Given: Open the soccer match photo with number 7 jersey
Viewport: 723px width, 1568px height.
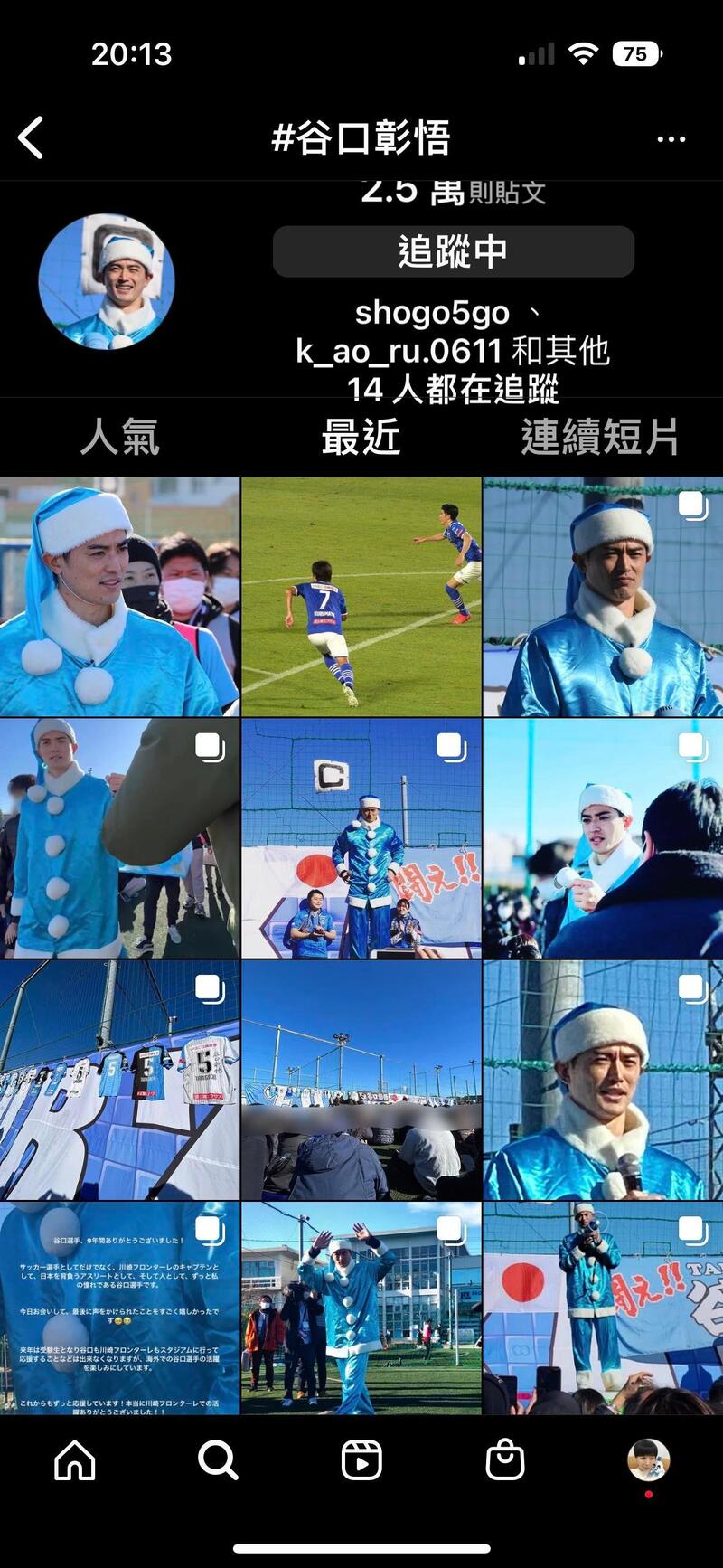Looking at the screenshot, I should [x=361, y=597].
